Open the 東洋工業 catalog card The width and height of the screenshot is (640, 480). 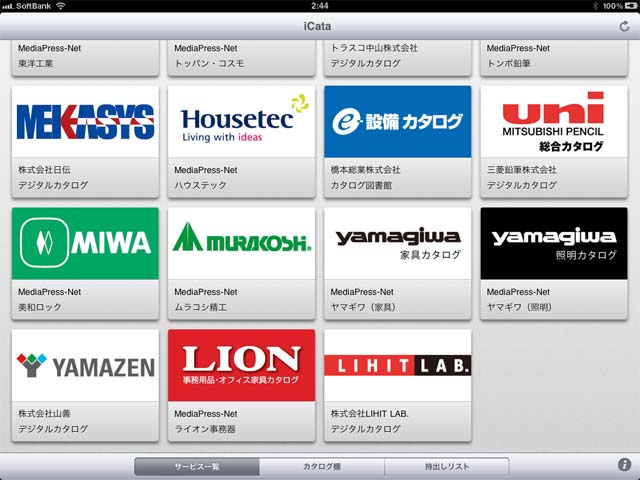85,57
